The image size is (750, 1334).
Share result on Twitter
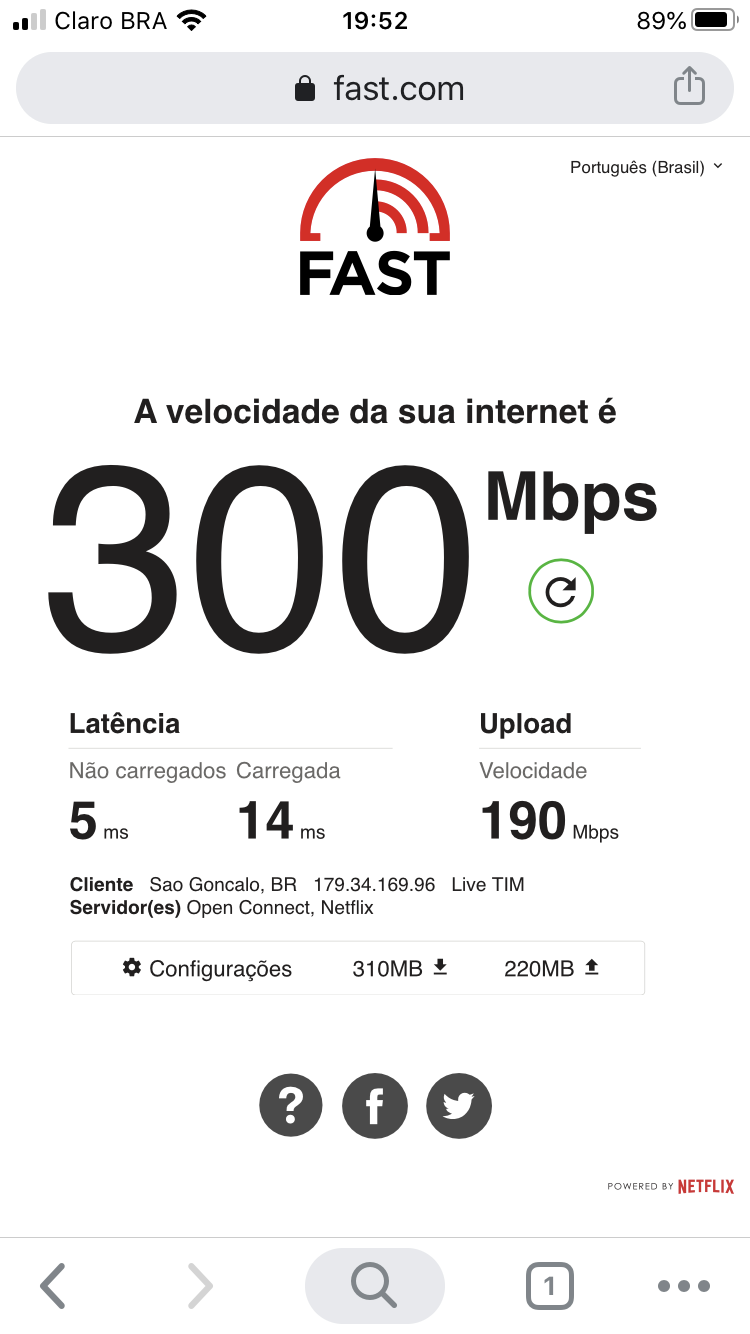coord(459,1106)
